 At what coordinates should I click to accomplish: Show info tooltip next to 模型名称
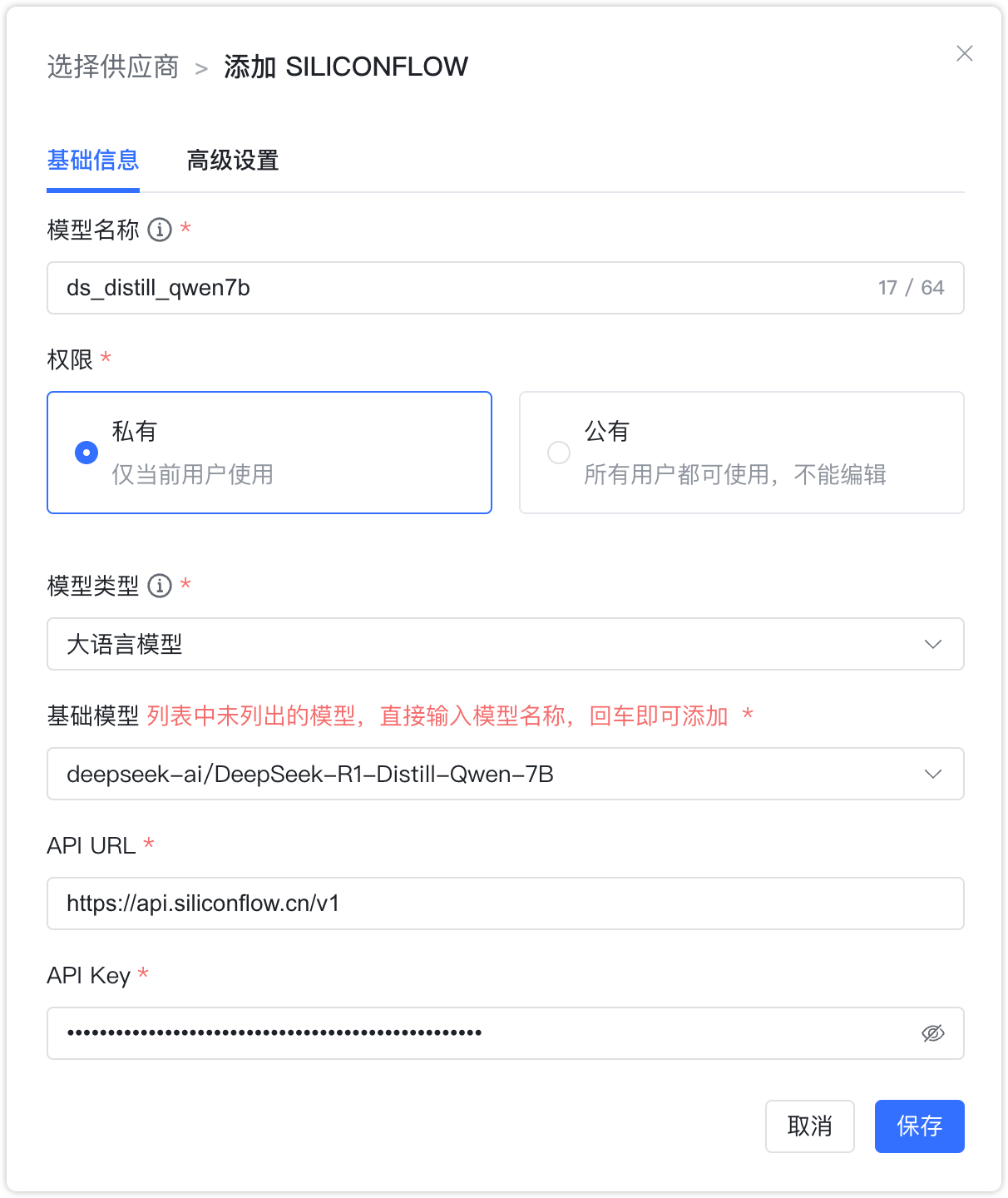coord(160,230)
